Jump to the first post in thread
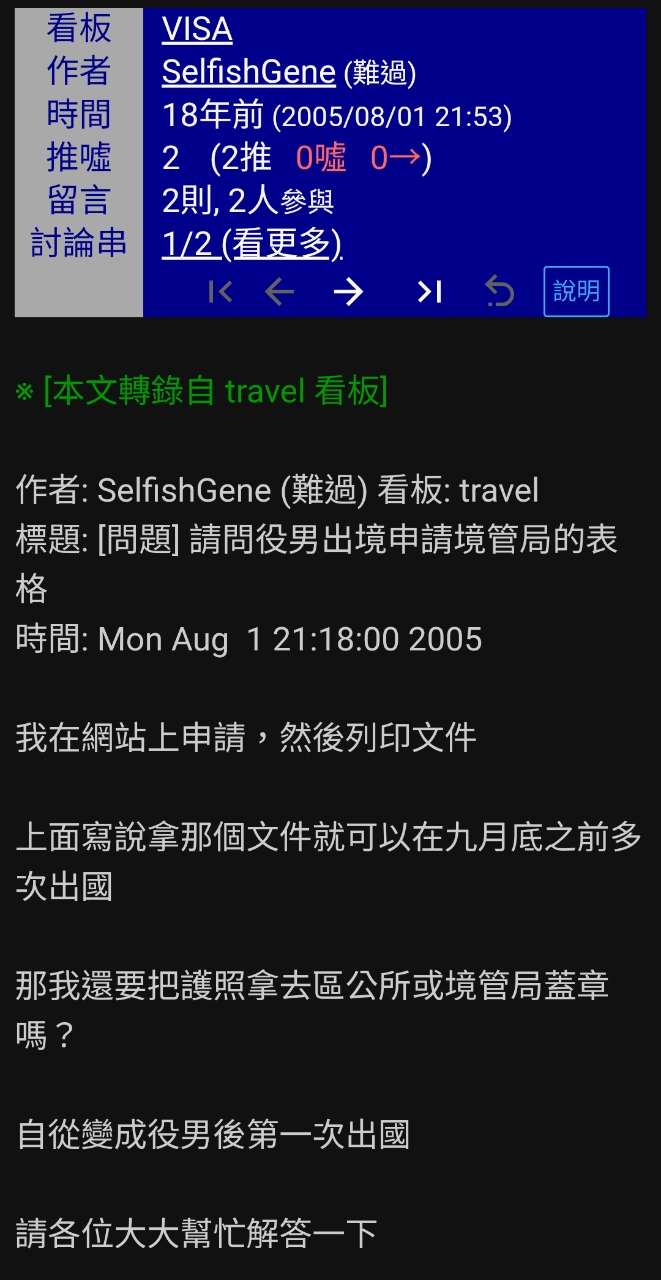Viewport: 661px width, 1280px height. 220,292
